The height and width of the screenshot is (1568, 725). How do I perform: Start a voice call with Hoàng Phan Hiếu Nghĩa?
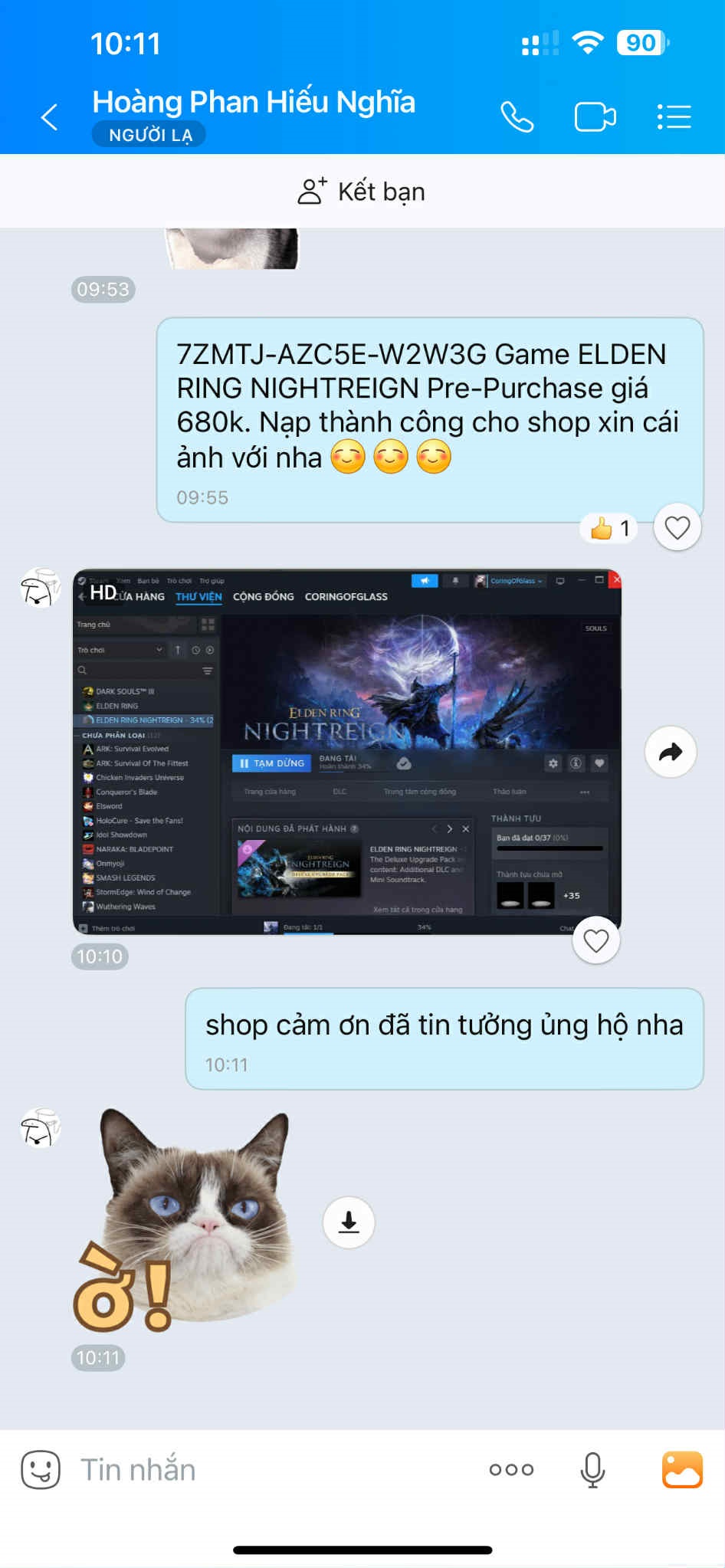(x=517, y=117)
